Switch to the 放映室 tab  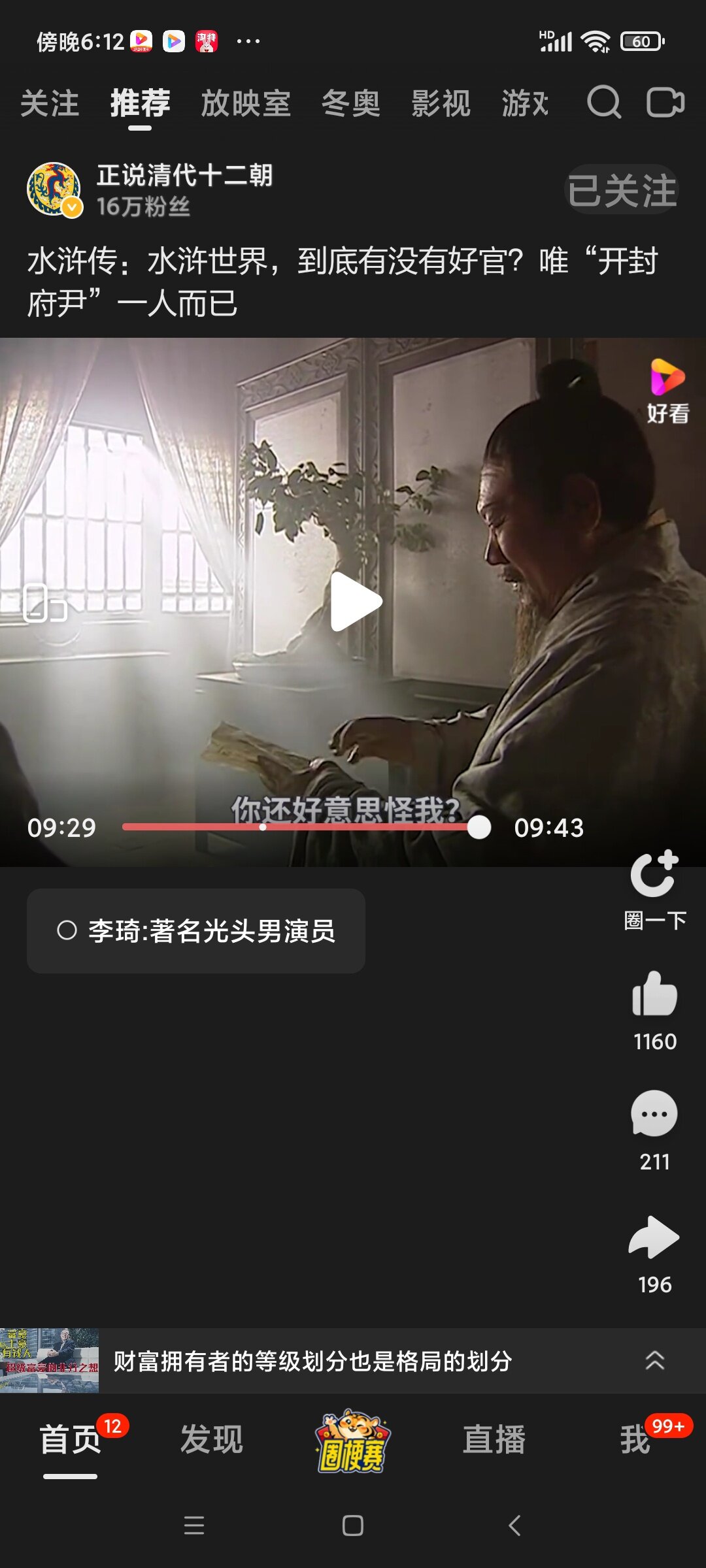coord(246,104)
